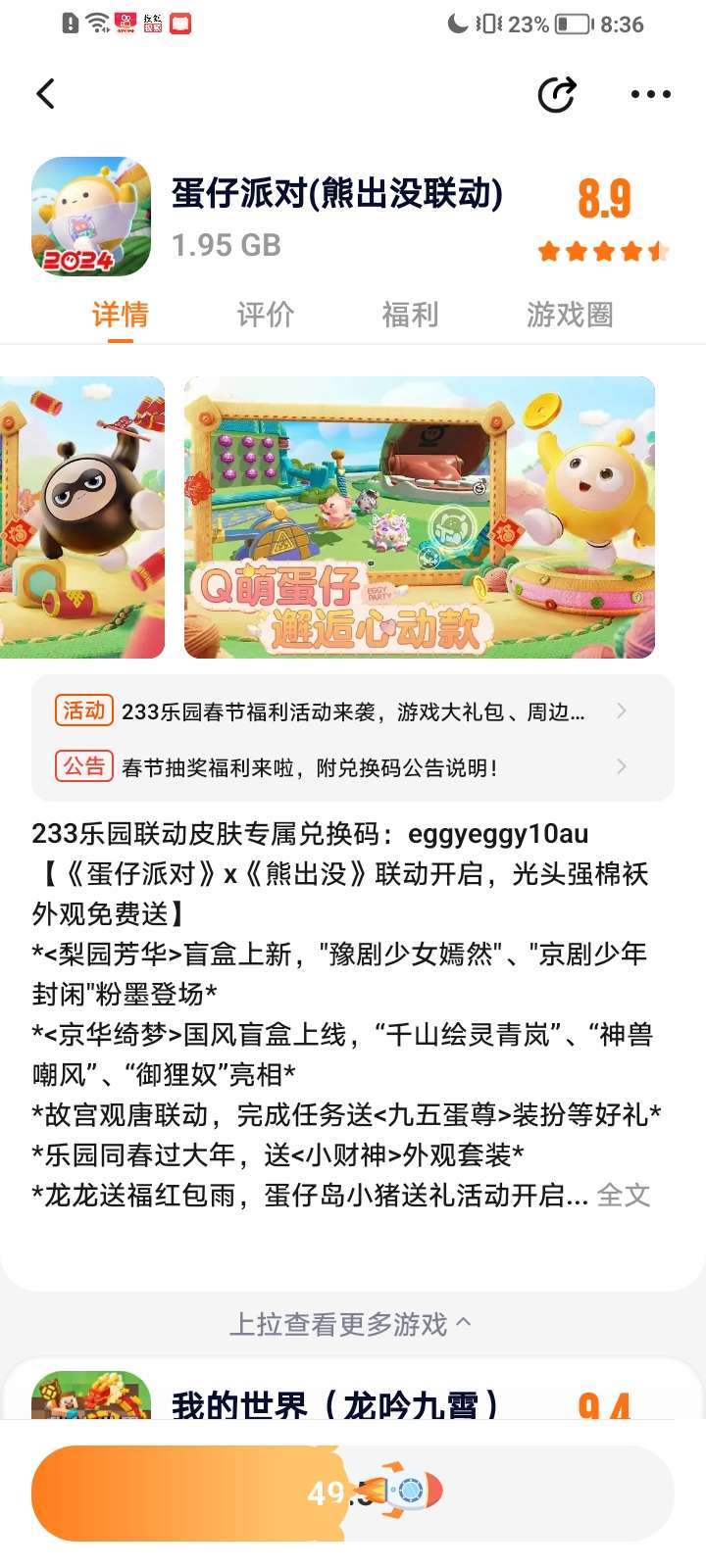Open the three-dot overflow menu
This screenshot has height=1568, width=706.
650,94
